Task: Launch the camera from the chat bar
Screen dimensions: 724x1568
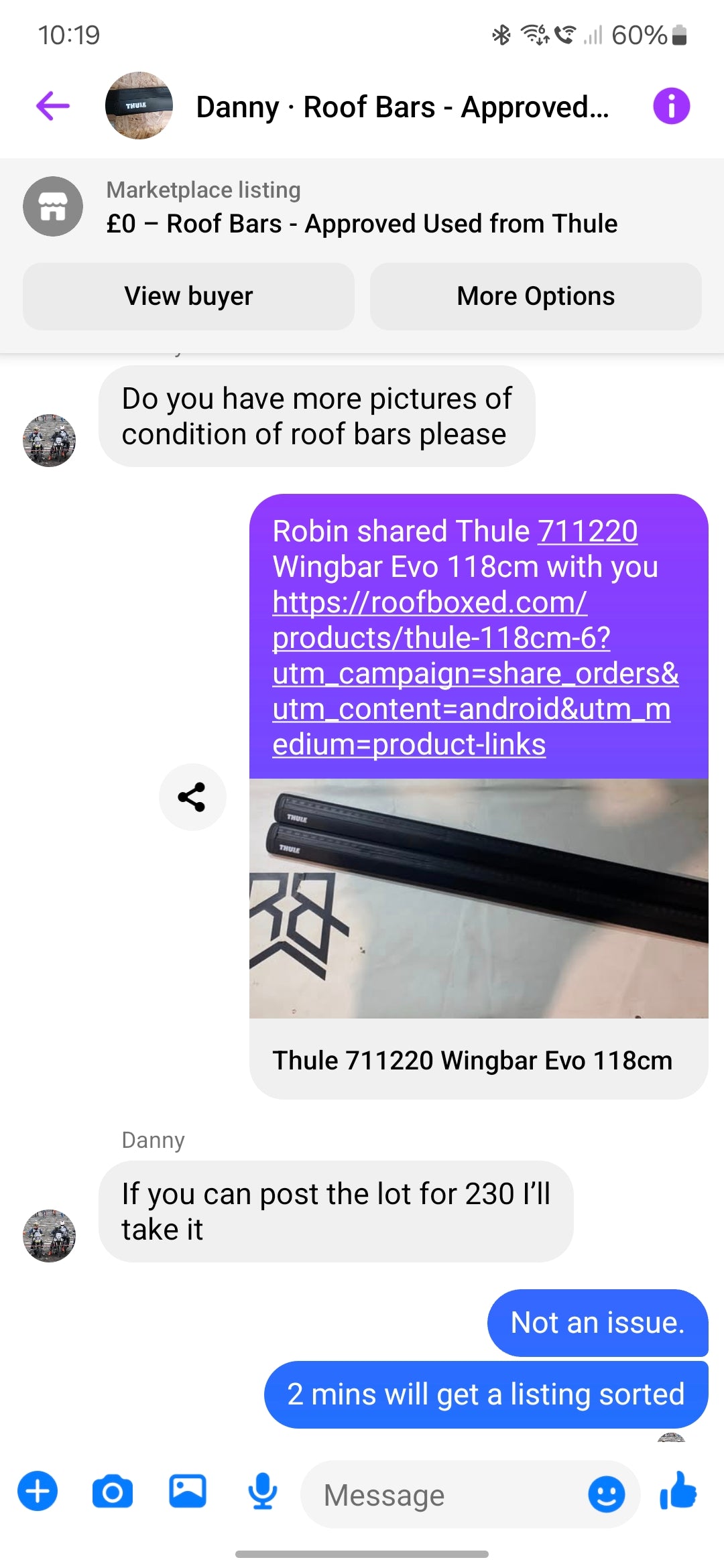Action: (x=113, y=1492)
